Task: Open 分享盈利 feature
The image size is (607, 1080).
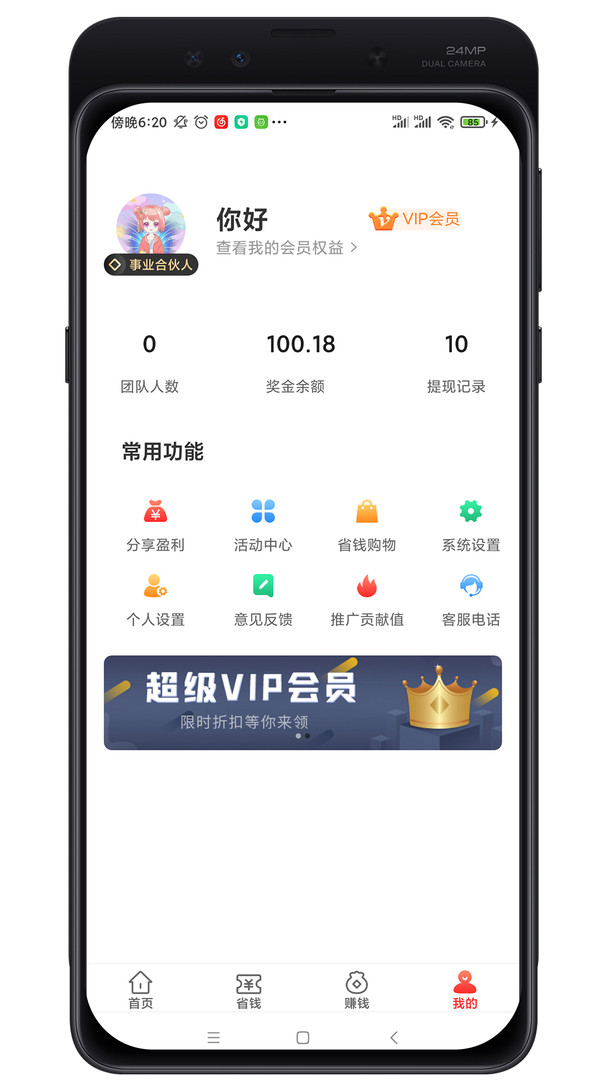Action: click(x=155, y=525)
